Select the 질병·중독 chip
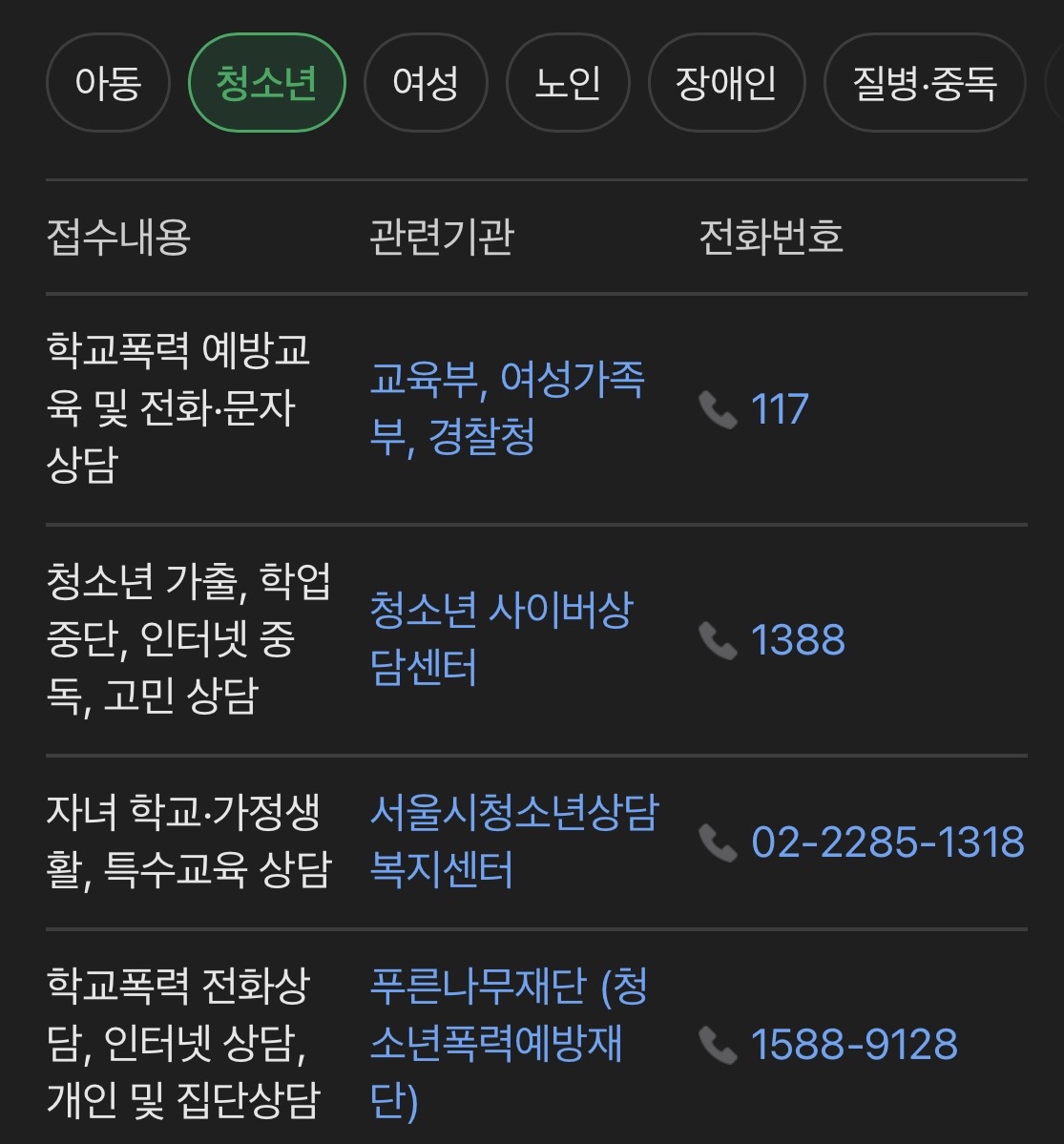 924,83
